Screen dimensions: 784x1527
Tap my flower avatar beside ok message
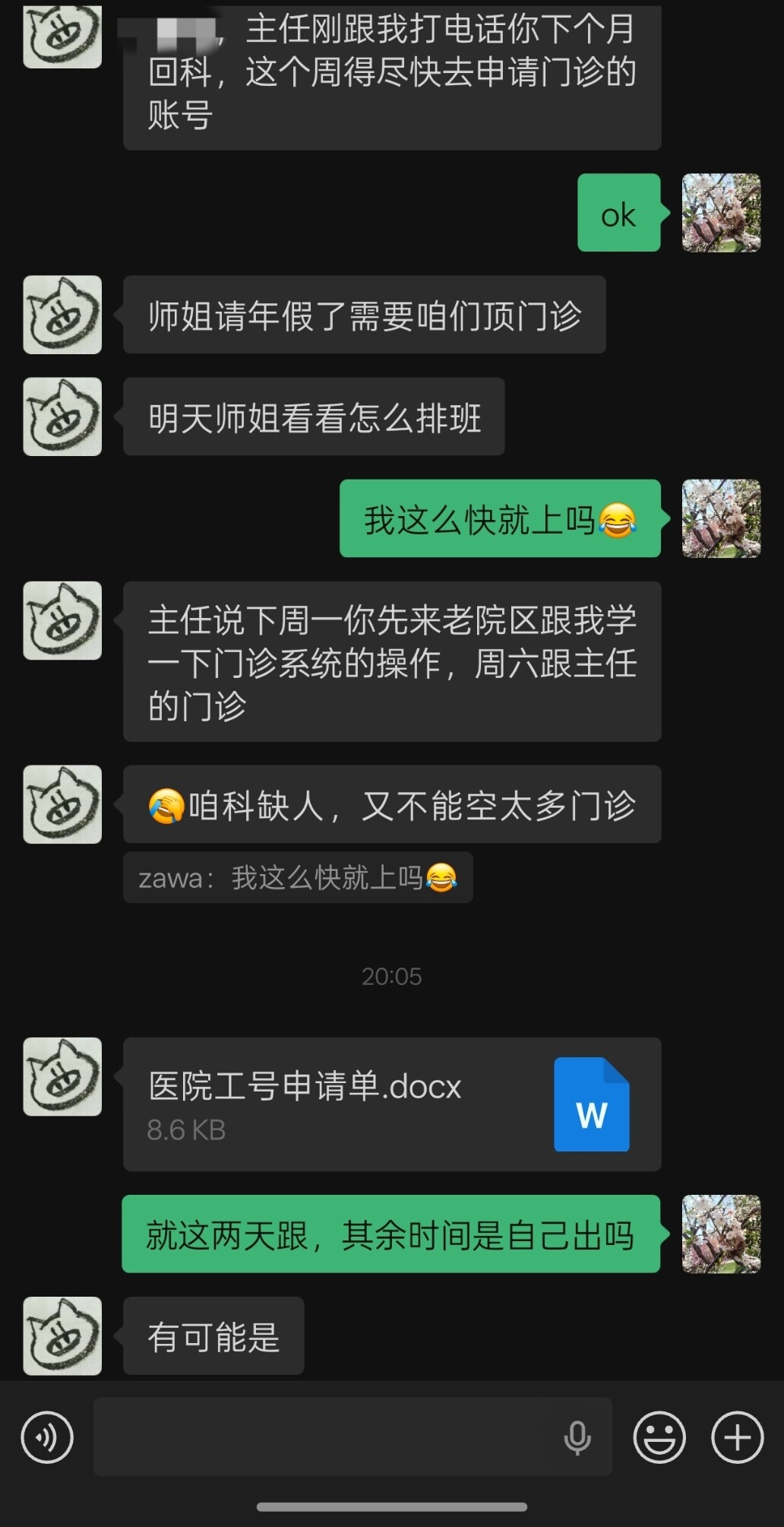tap(721, 213)
